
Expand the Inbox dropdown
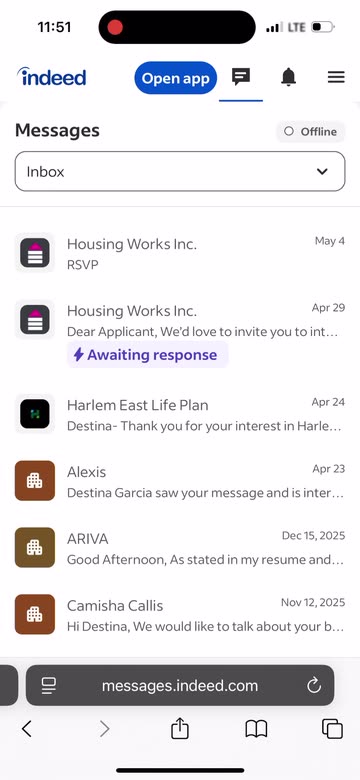point(180,172)
